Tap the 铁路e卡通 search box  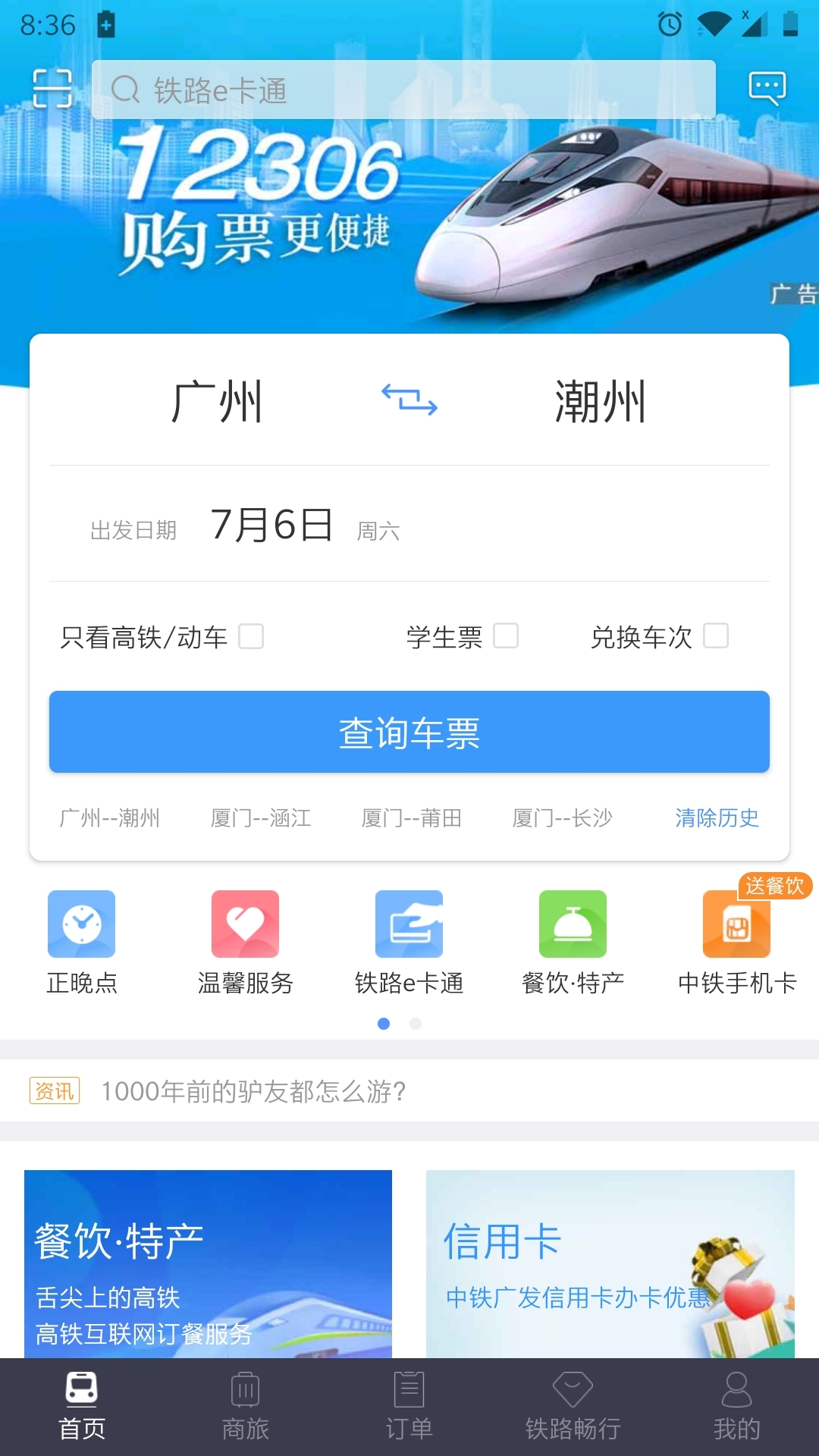point(403,89)
